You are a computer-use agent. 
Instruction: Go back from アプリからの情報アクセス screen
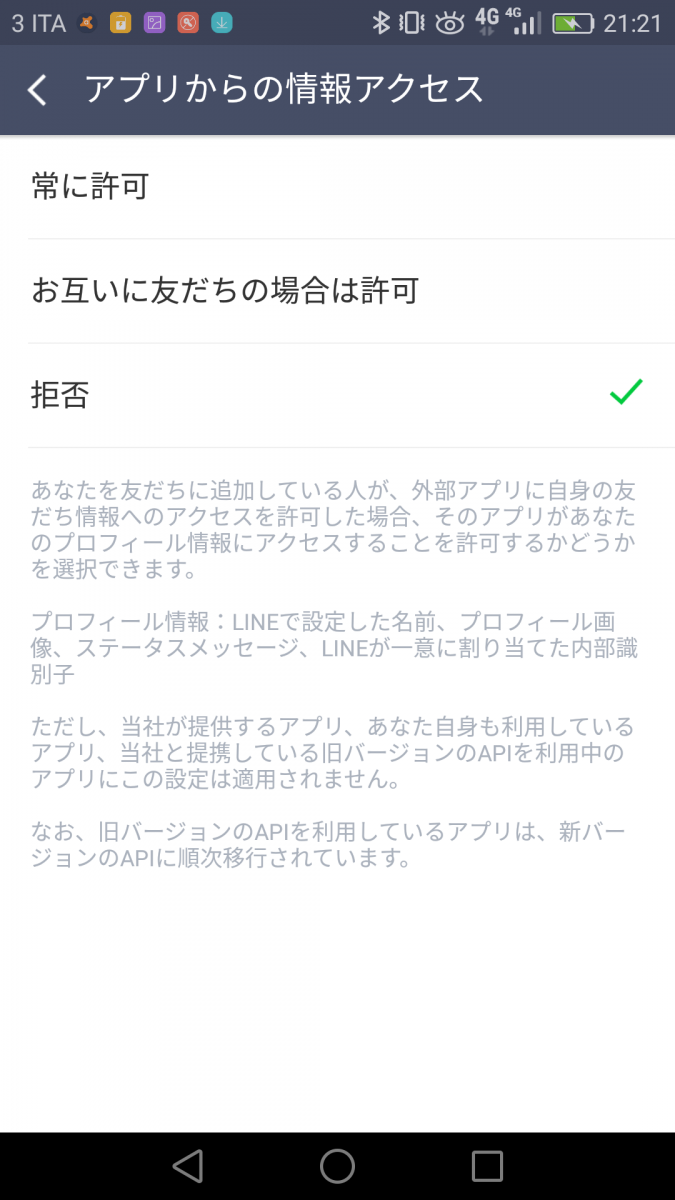coord(37,90)
